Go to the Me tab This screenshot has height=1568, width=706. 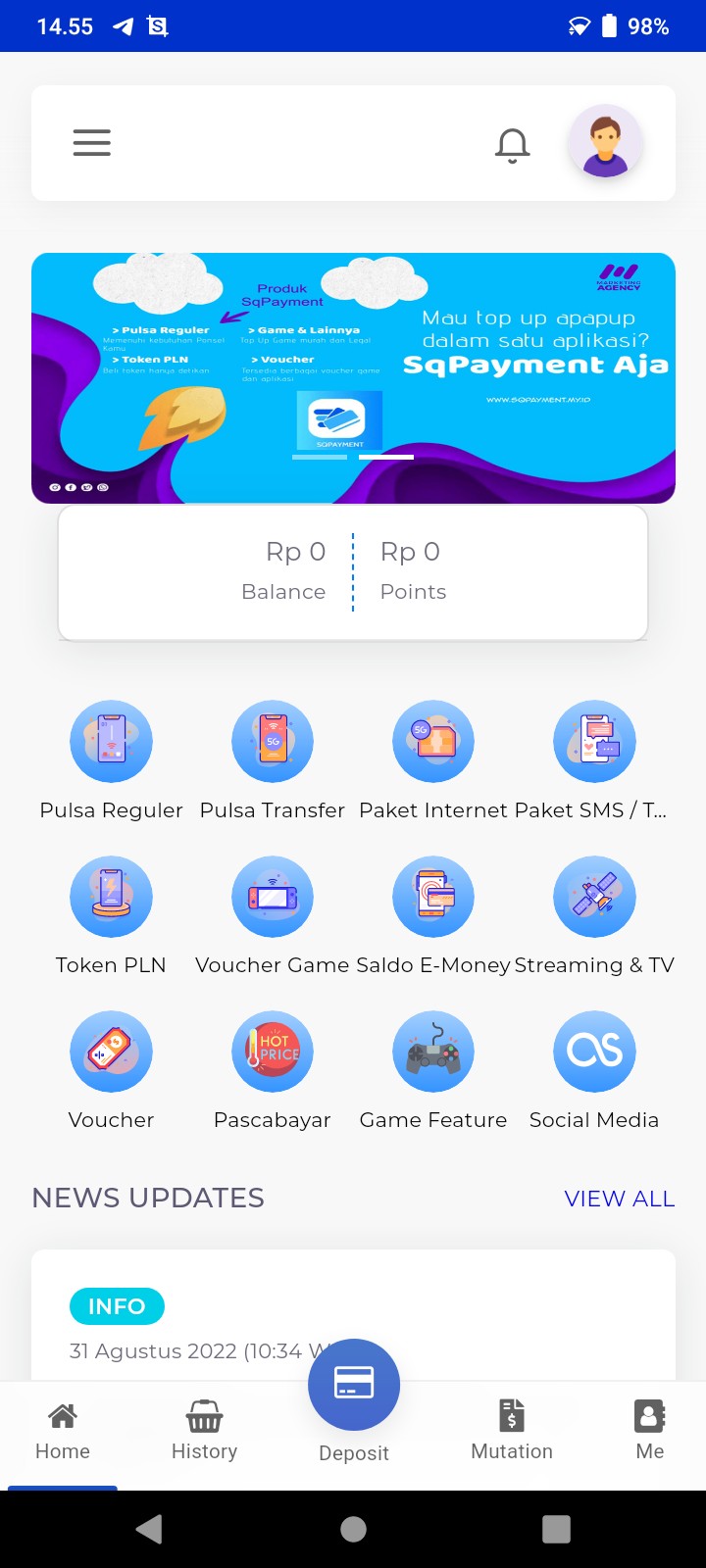[x=649, y=1431]
